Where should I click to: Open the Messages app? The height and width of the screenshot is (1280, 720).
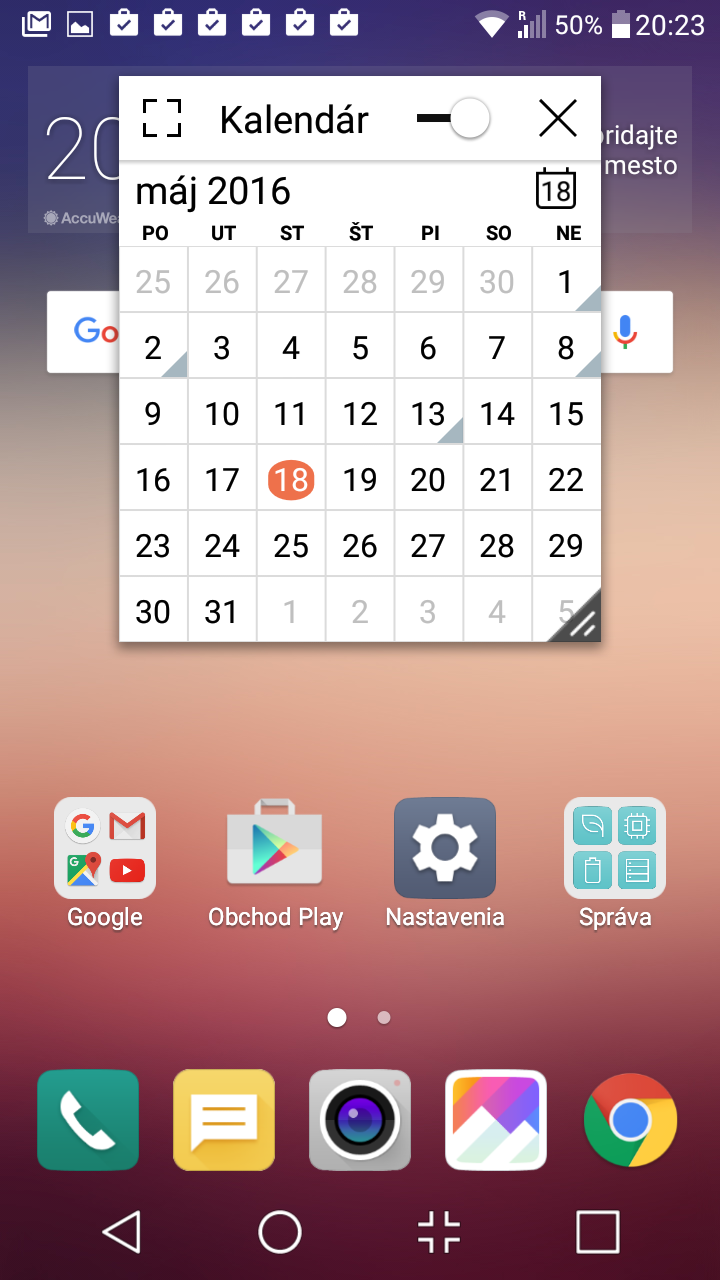coord(224,1120)
